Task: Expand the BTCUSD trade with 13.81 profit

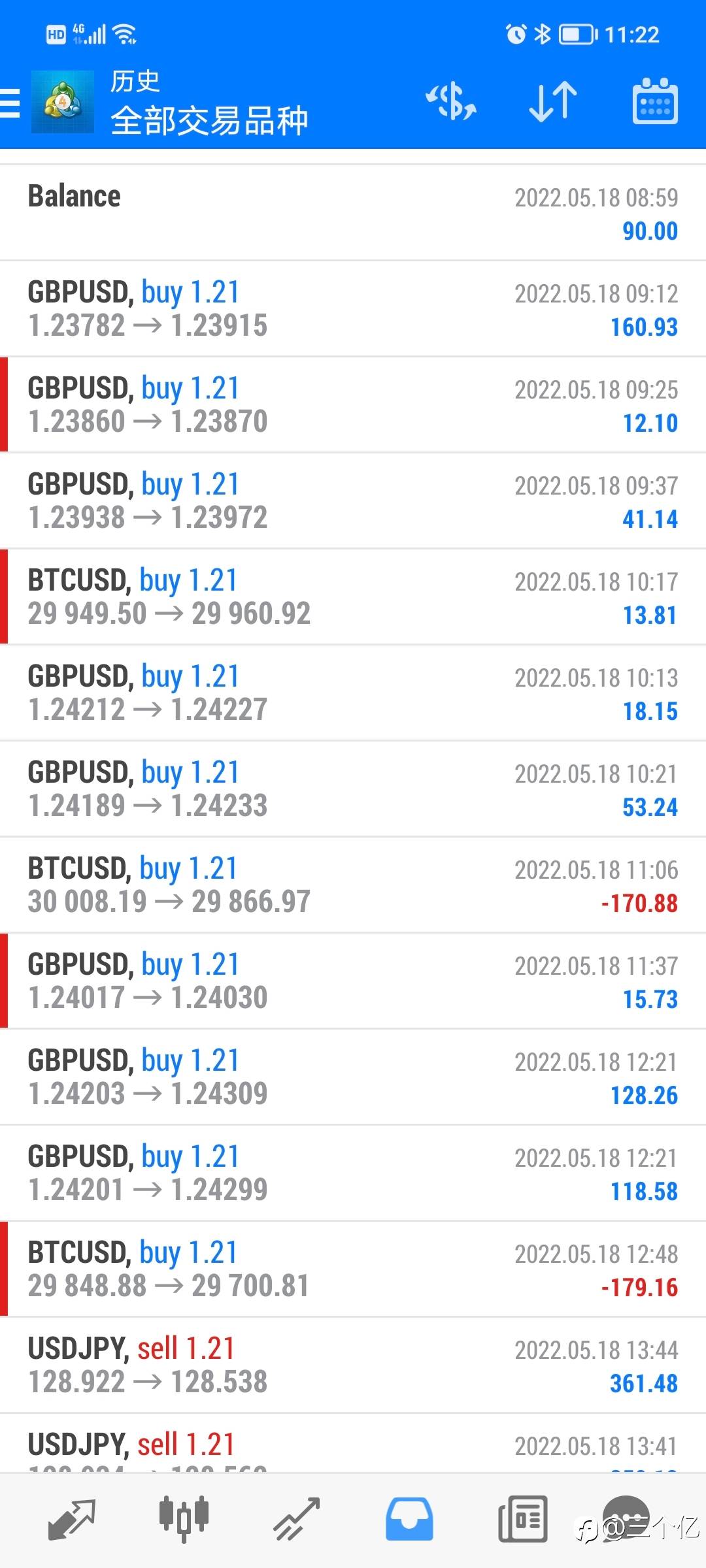Action: coord(353,597)
